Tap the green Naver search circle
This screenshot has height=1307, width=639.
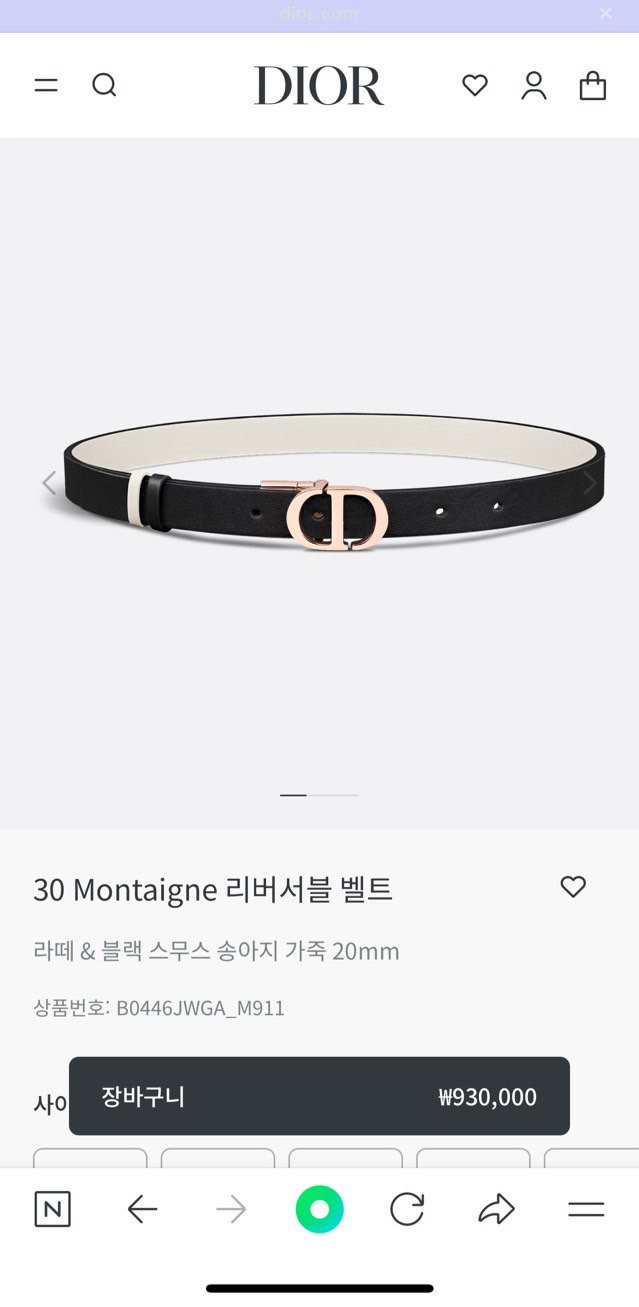(320, 1210)
